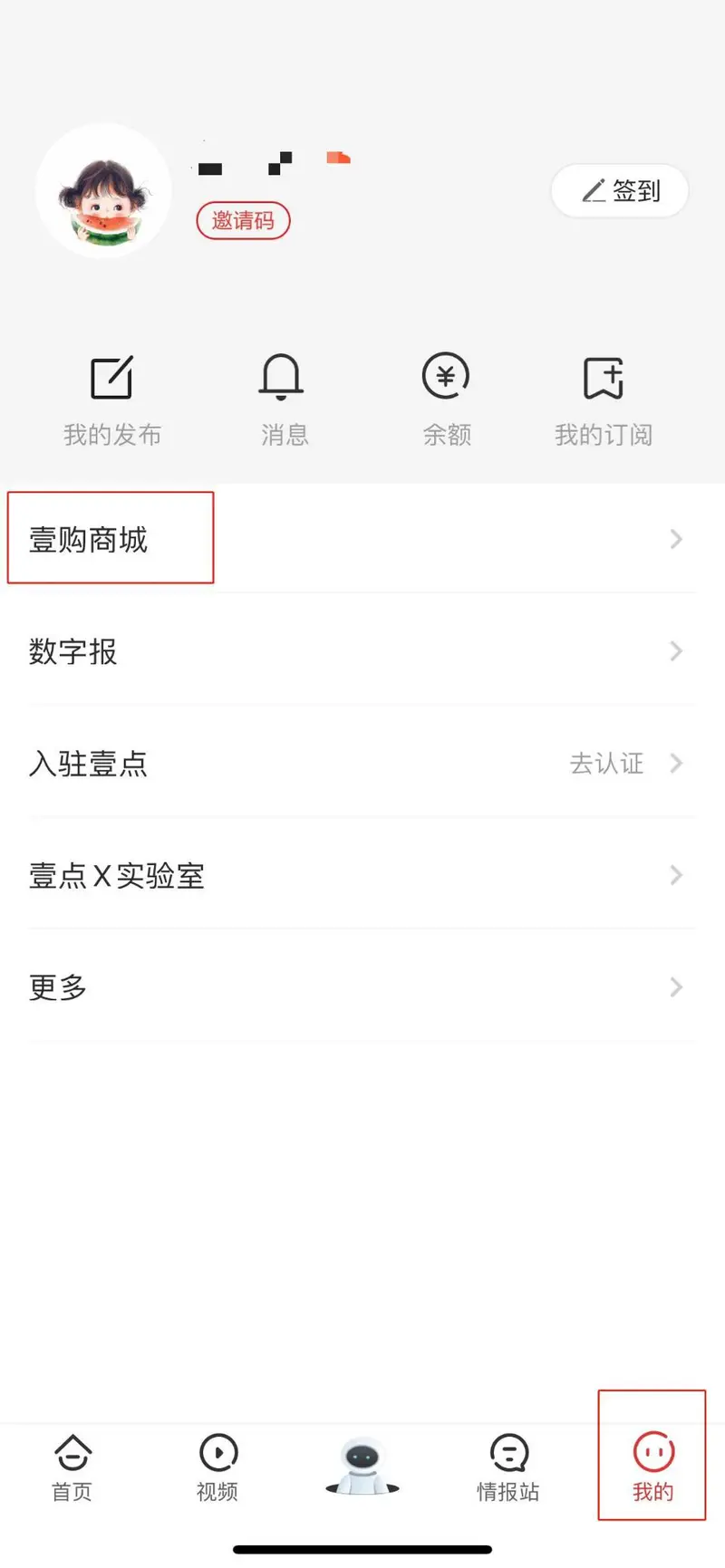The height and width of the screenshot is (1568, 725).
Task: Open the 消息 notification bell
Action: pyautogui.click(x=283, y=400)
